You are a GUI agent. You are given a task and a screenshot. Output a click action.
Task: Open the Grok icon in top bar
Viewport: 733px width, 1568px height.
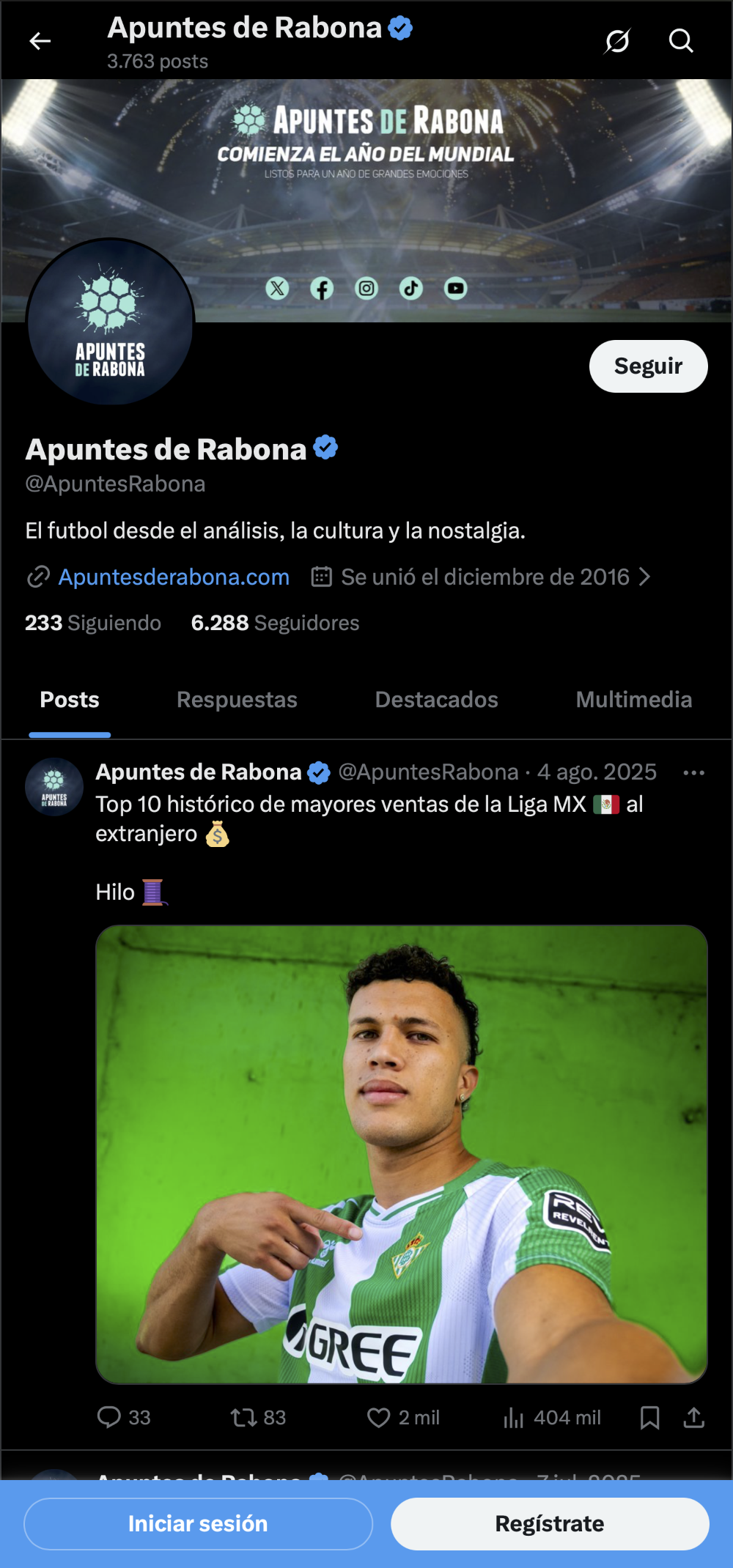click(x=617, y=41)
